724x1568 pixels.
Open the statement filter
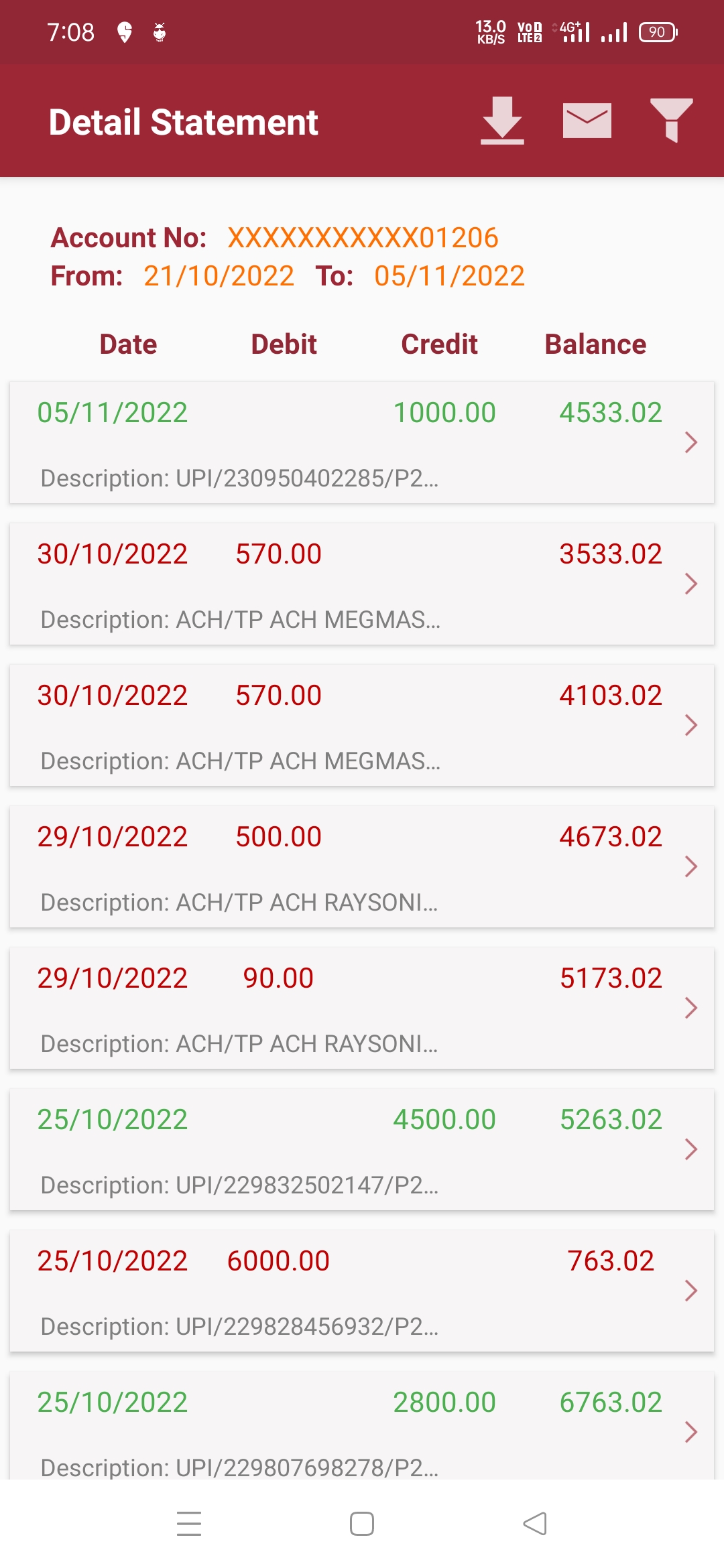671,121
